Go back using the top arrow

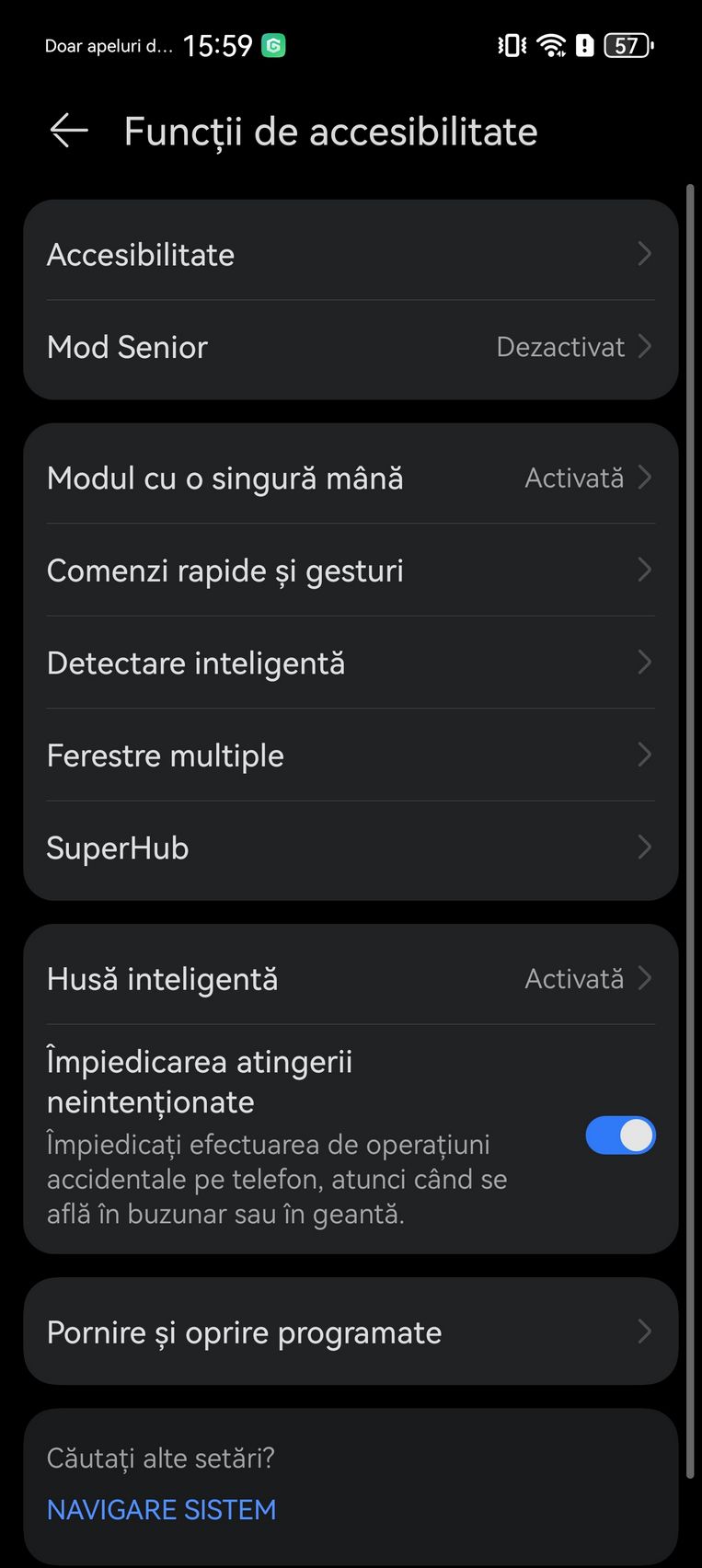pos(69,131)
